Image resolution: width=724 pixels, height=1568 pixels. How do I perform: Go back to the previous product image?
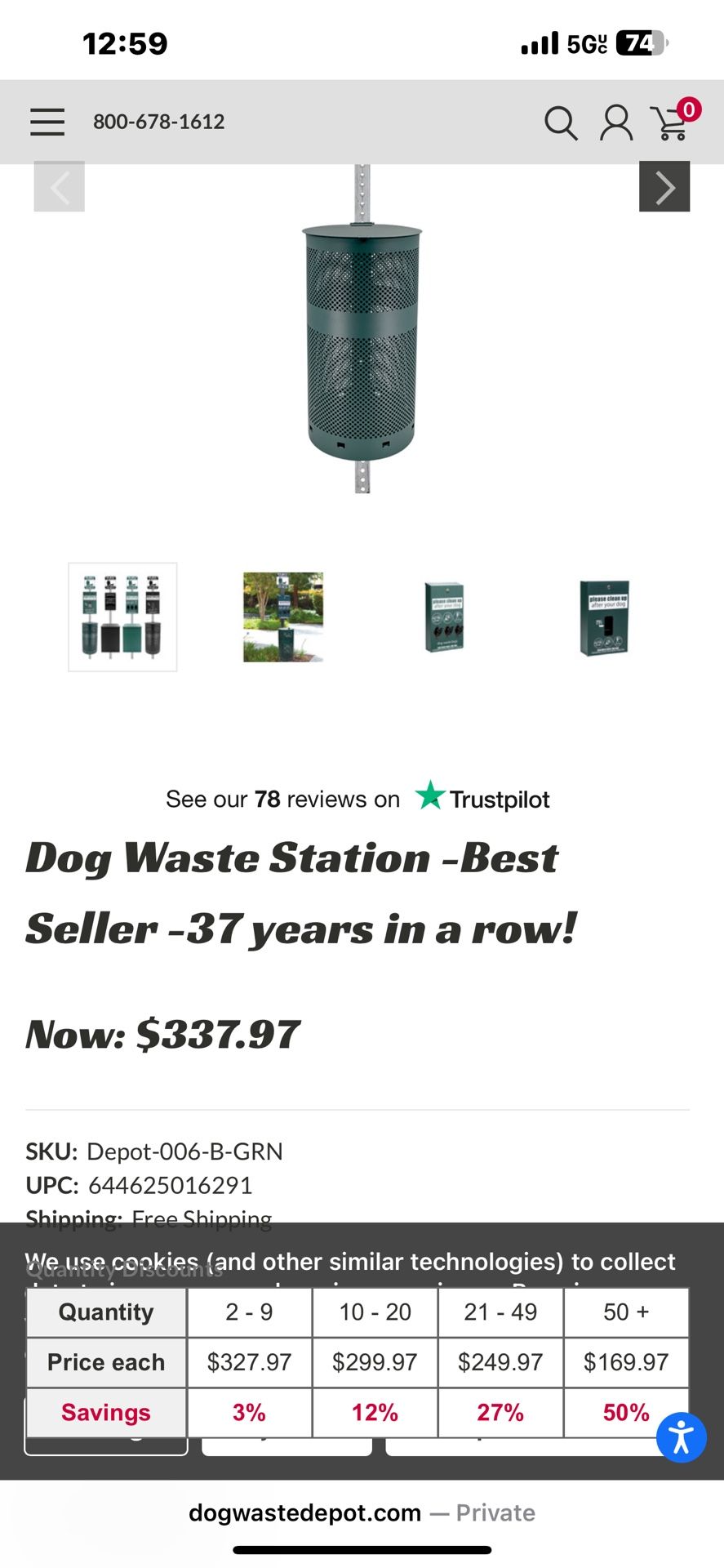59,186
